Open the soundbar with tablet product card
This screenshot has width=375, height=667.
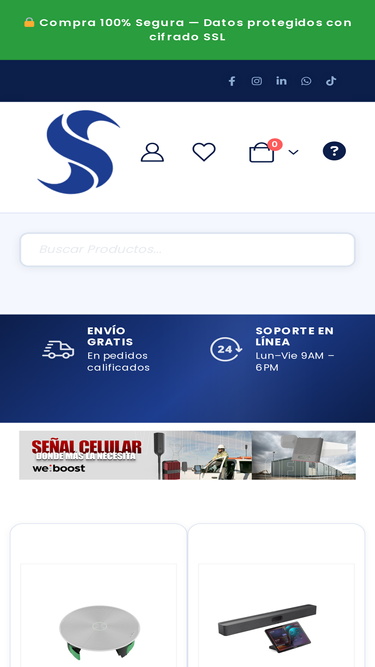coord(276,596)
